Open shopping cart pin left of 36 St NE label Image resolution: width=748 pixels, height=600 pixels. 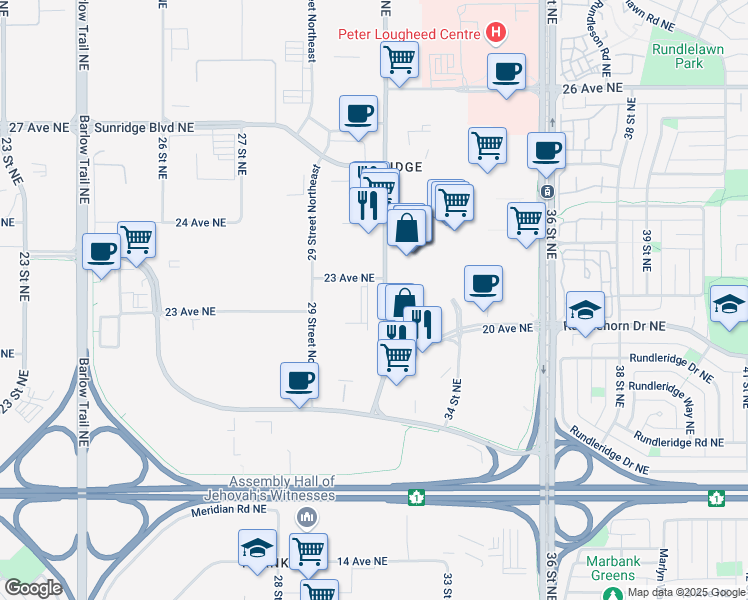pos(526,224)
